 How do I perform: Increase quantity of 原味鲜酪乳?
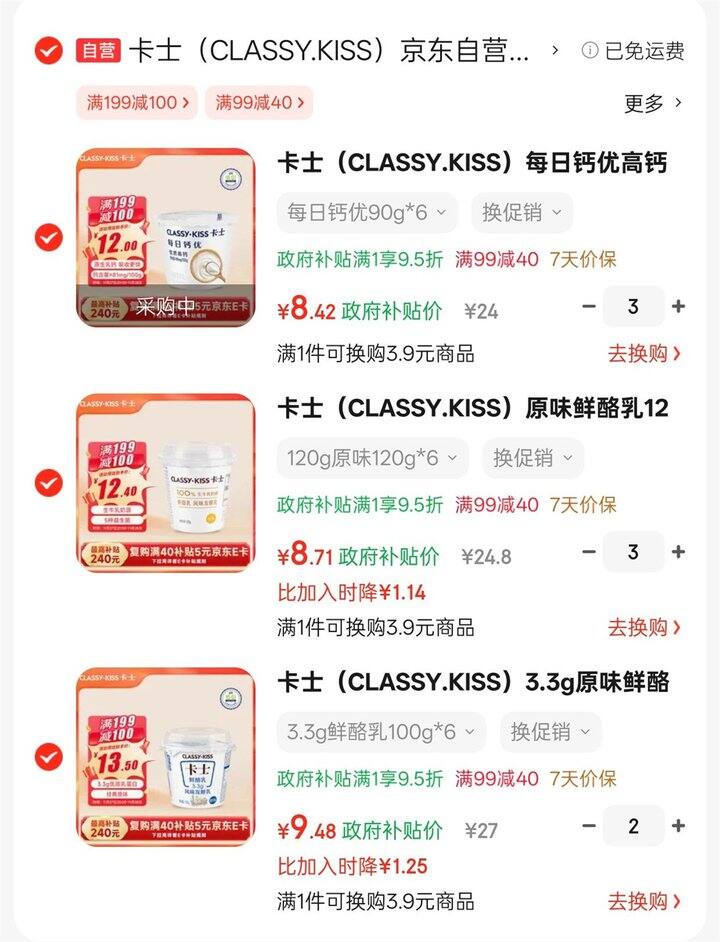click(679, 552)
